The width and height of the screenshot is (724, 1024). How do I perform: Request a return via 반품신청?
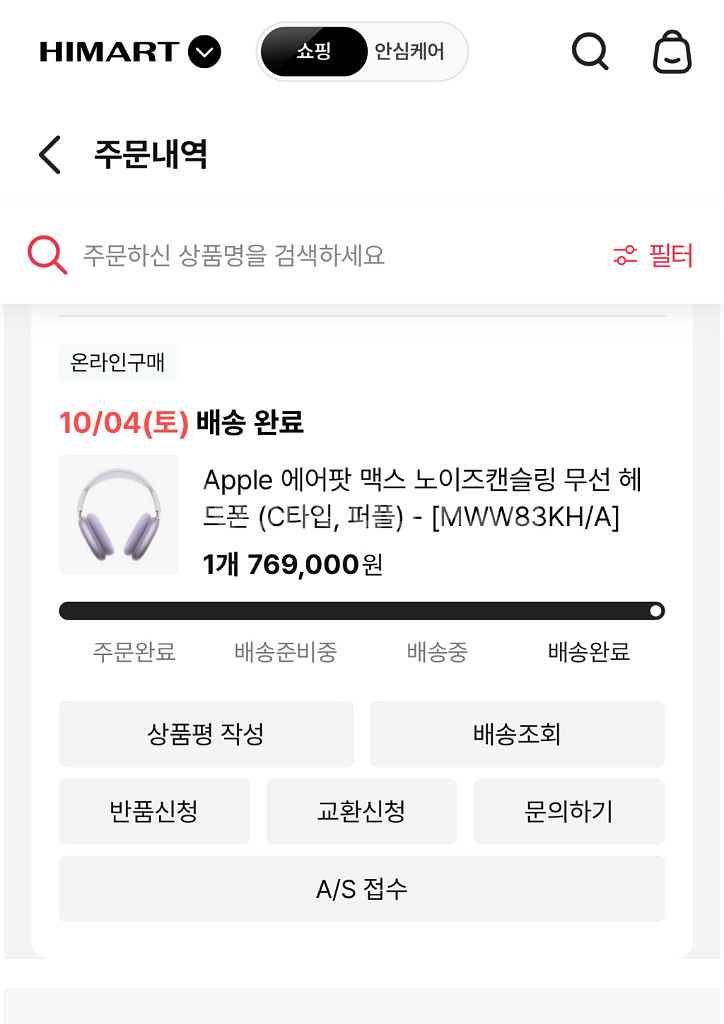(x=154, y=811)
